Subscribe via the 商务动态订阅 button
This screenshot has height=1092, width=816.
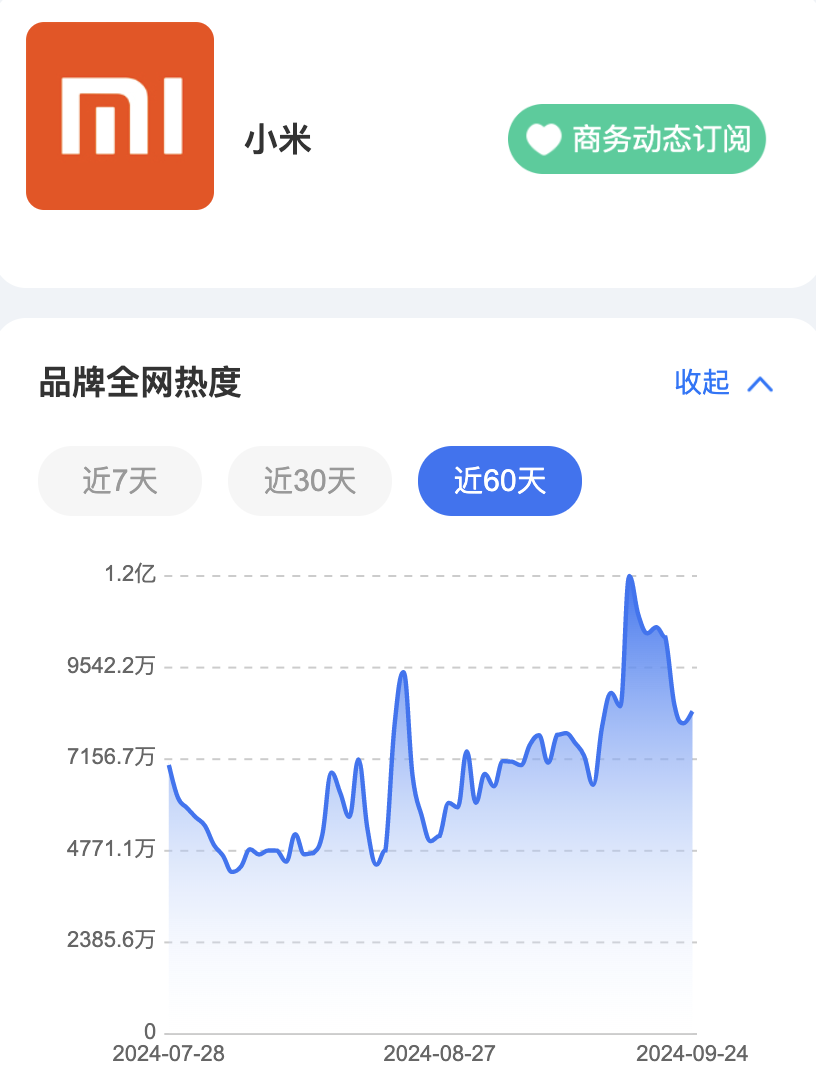637,139
